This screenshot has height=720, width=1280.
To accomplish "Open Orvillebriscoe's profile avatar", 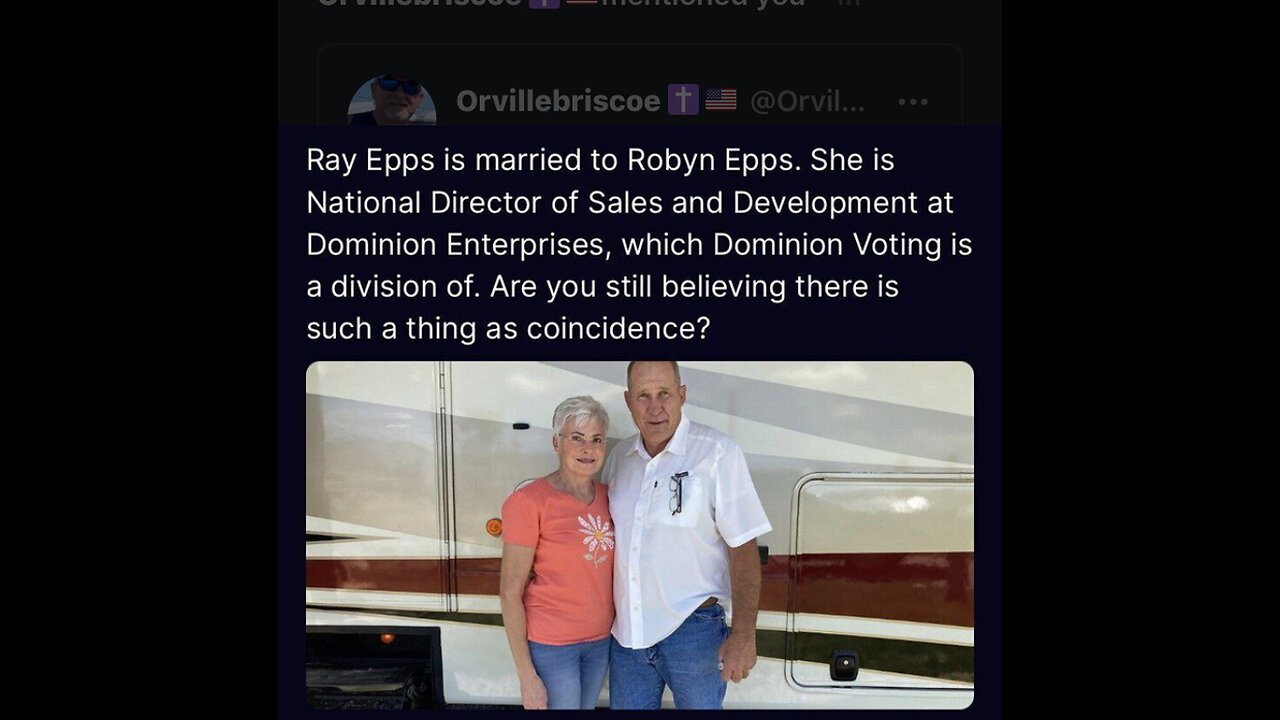I will [x=392, y=101].
